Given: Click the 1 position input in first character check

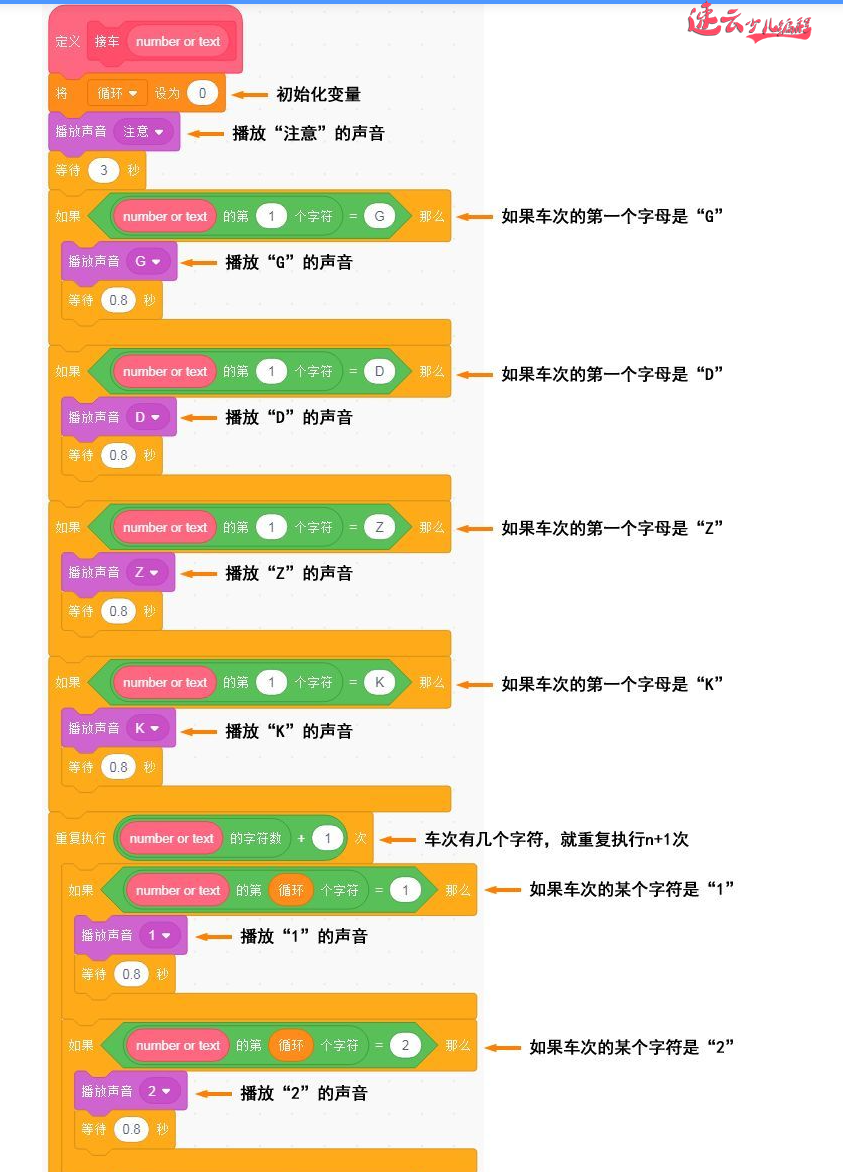Looking at the screenshot, I should click(270, 216).
